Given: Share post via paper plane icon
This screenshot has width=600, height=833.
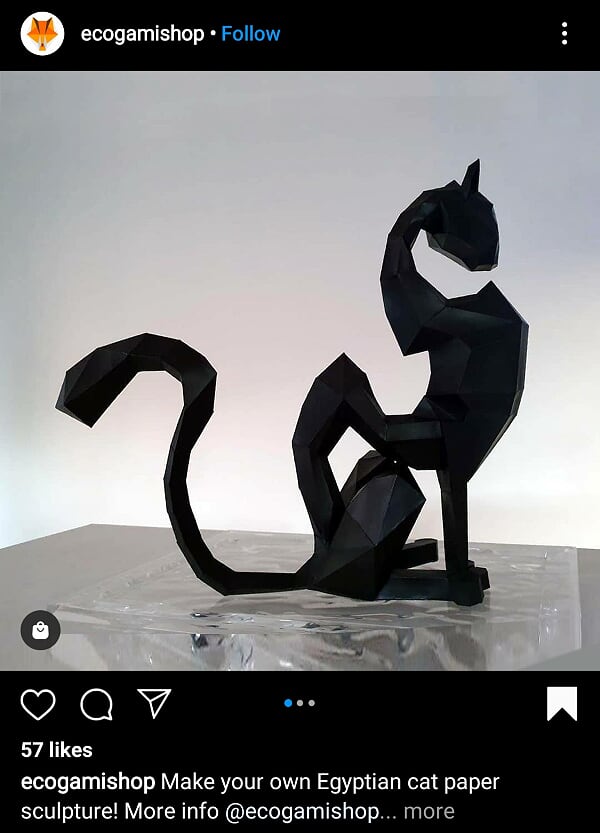Looking at the screenshot, I should pos(154,703).
